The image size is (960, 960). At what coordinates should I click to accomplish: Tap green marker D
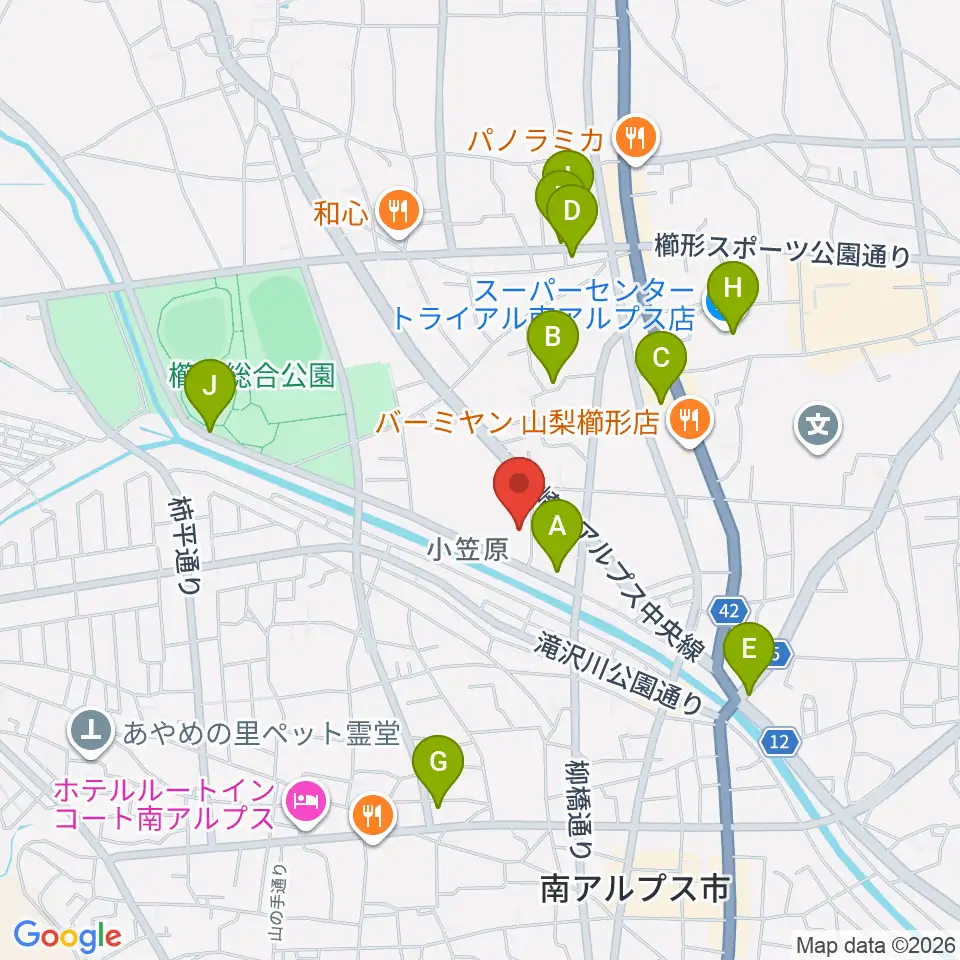coord(572,220)
